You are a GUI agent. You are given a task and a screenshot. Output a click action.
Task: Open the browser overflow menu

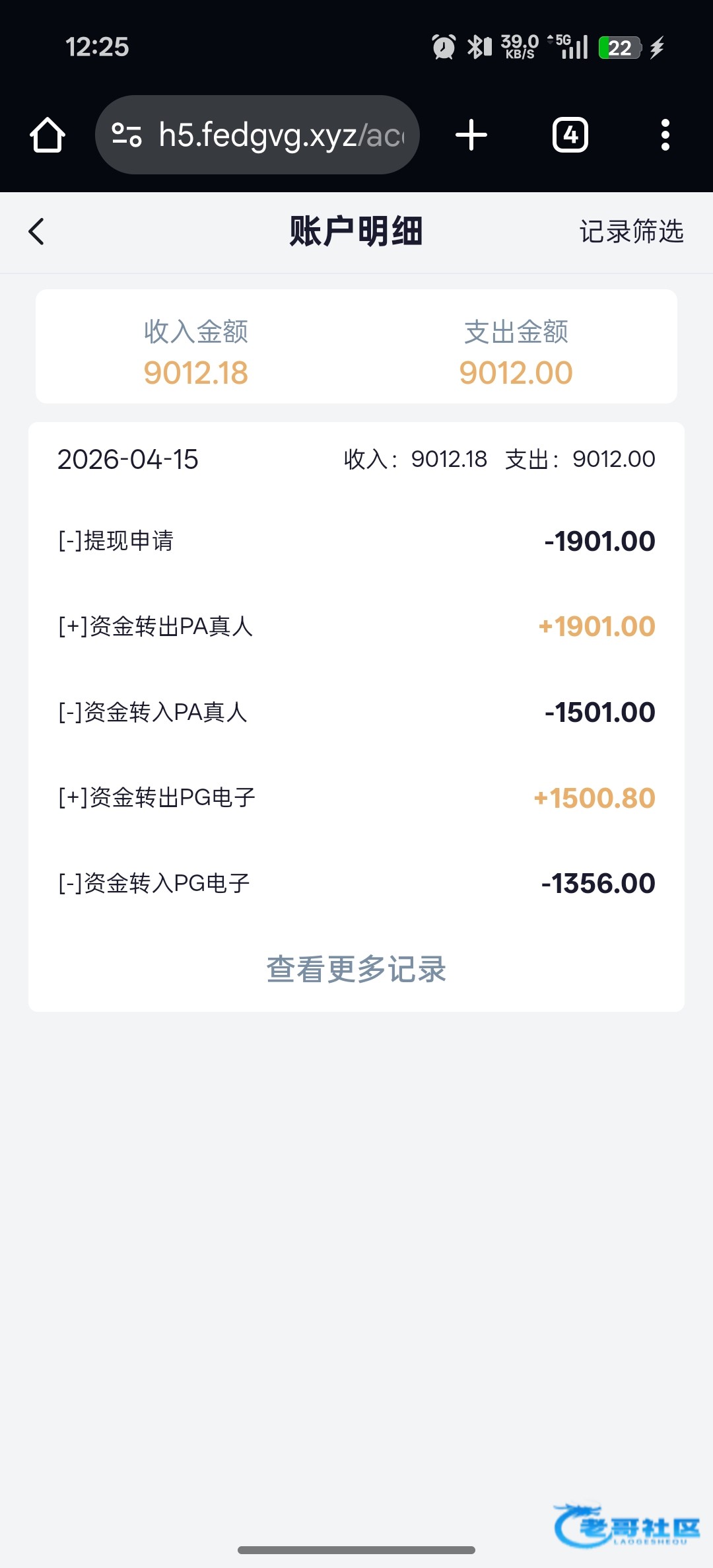(x=665, y=135)
